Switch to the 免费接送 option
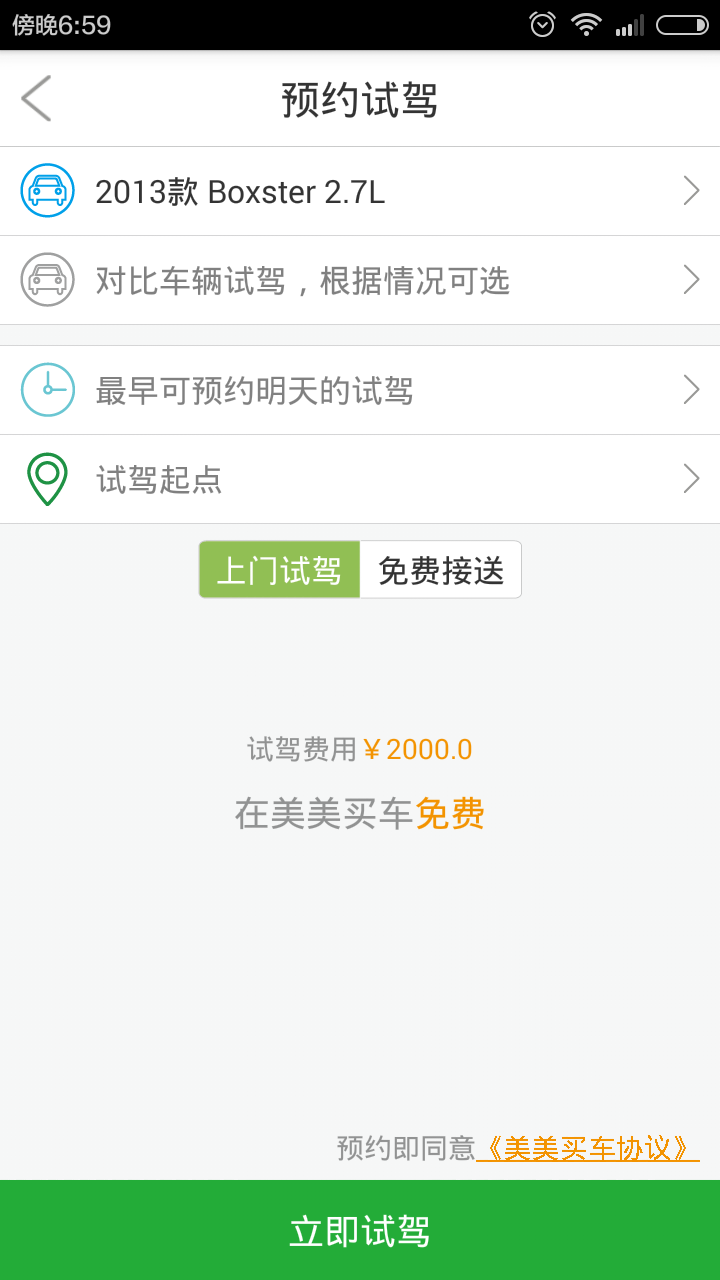Viewport: 720px width, 1280px height. [441, 570]
